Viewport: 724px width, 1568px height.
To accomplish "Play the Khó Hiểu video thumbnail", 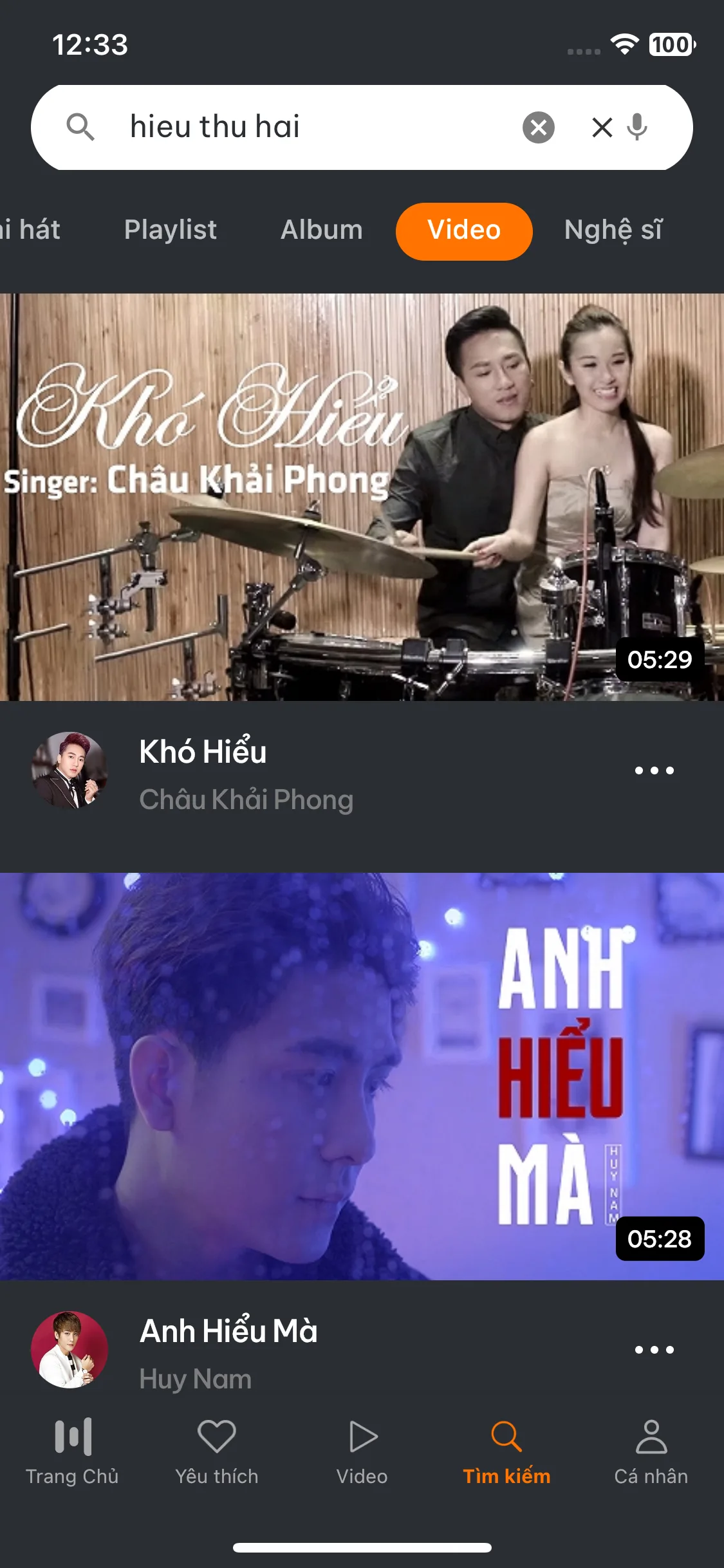I will [362, 497].
